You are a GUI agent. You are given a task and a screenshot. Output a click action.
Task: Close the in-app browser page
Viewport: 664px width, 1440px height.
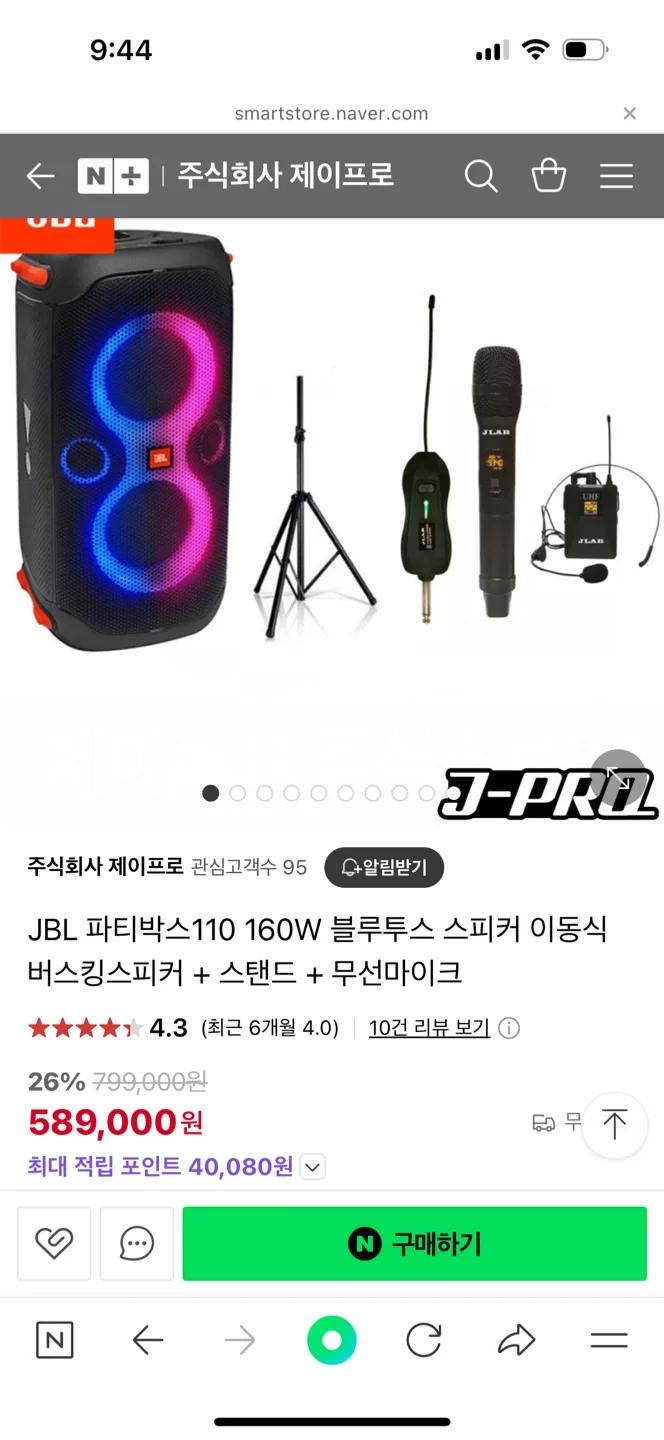point(629,114)
